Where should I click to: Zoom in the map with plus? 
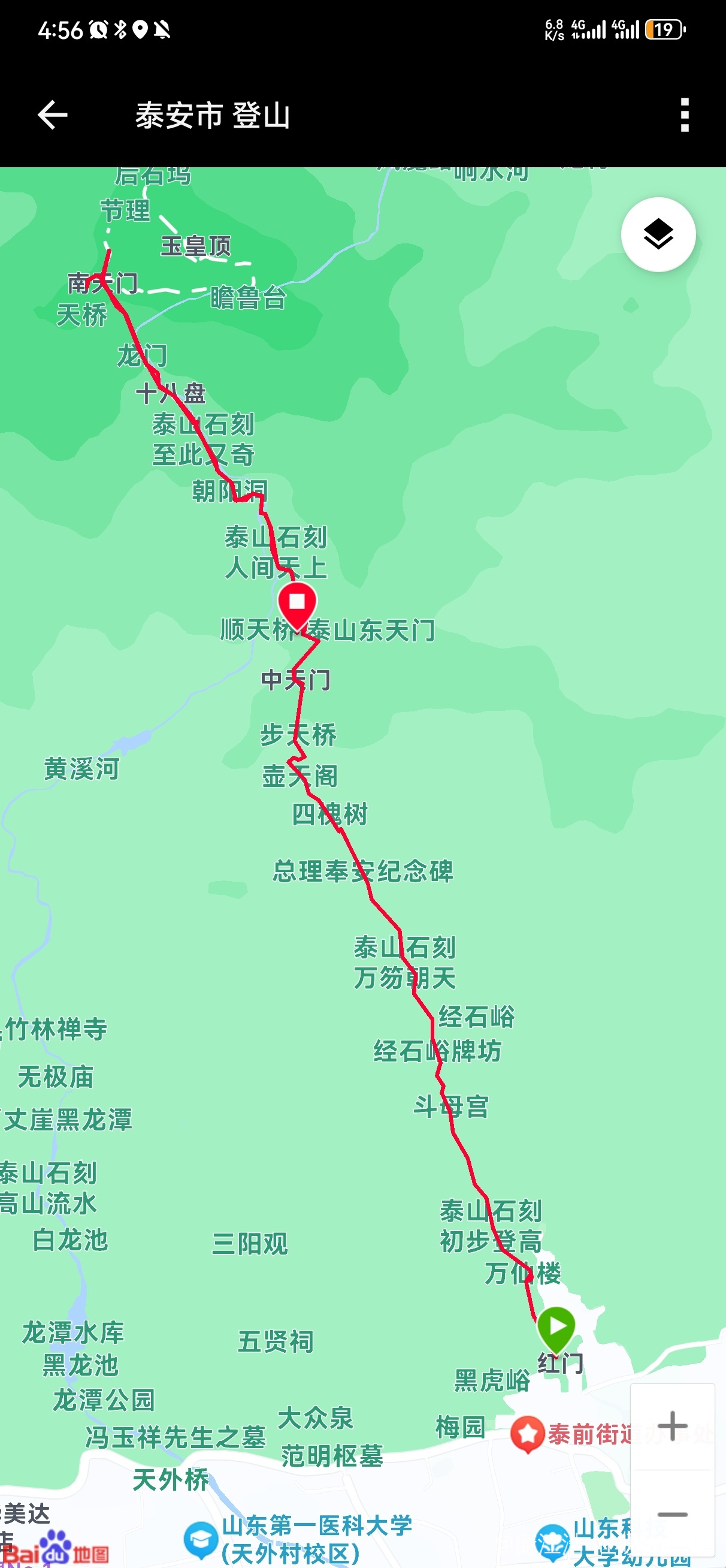(672, 1426)
